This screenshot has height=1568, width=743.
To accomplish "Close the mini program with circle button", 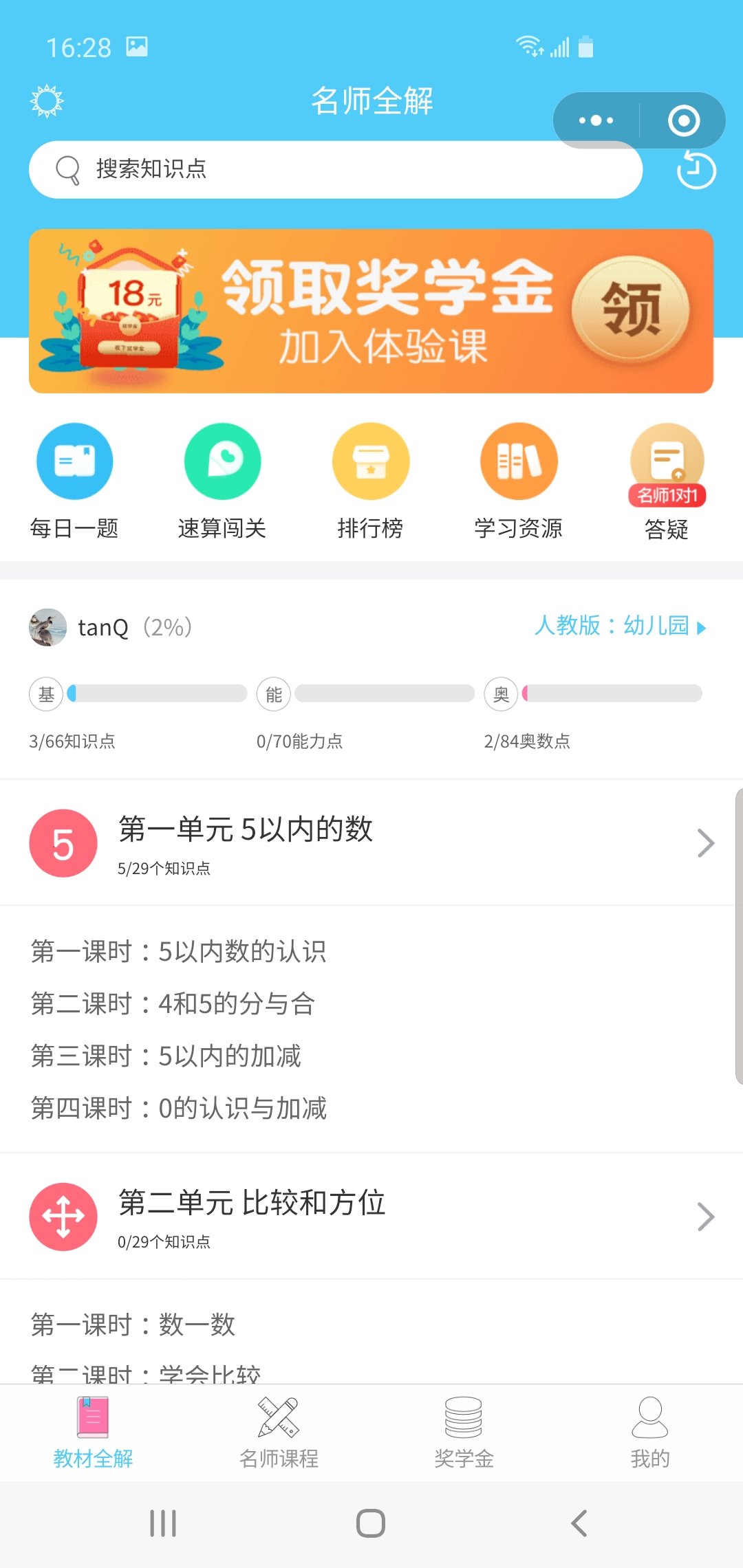I will (x=683, y=120).
